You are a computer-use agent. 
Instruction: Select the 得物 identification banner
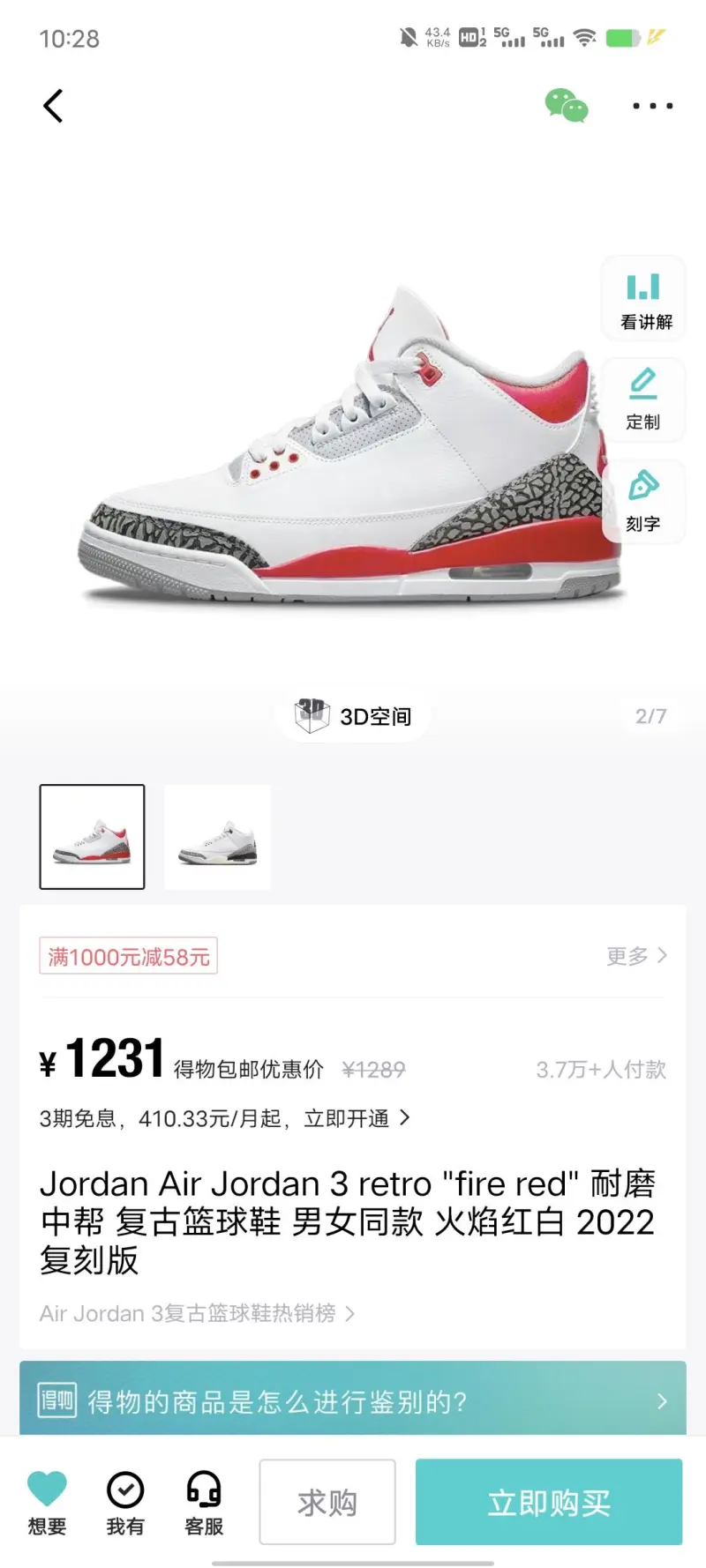[351, 1400]
